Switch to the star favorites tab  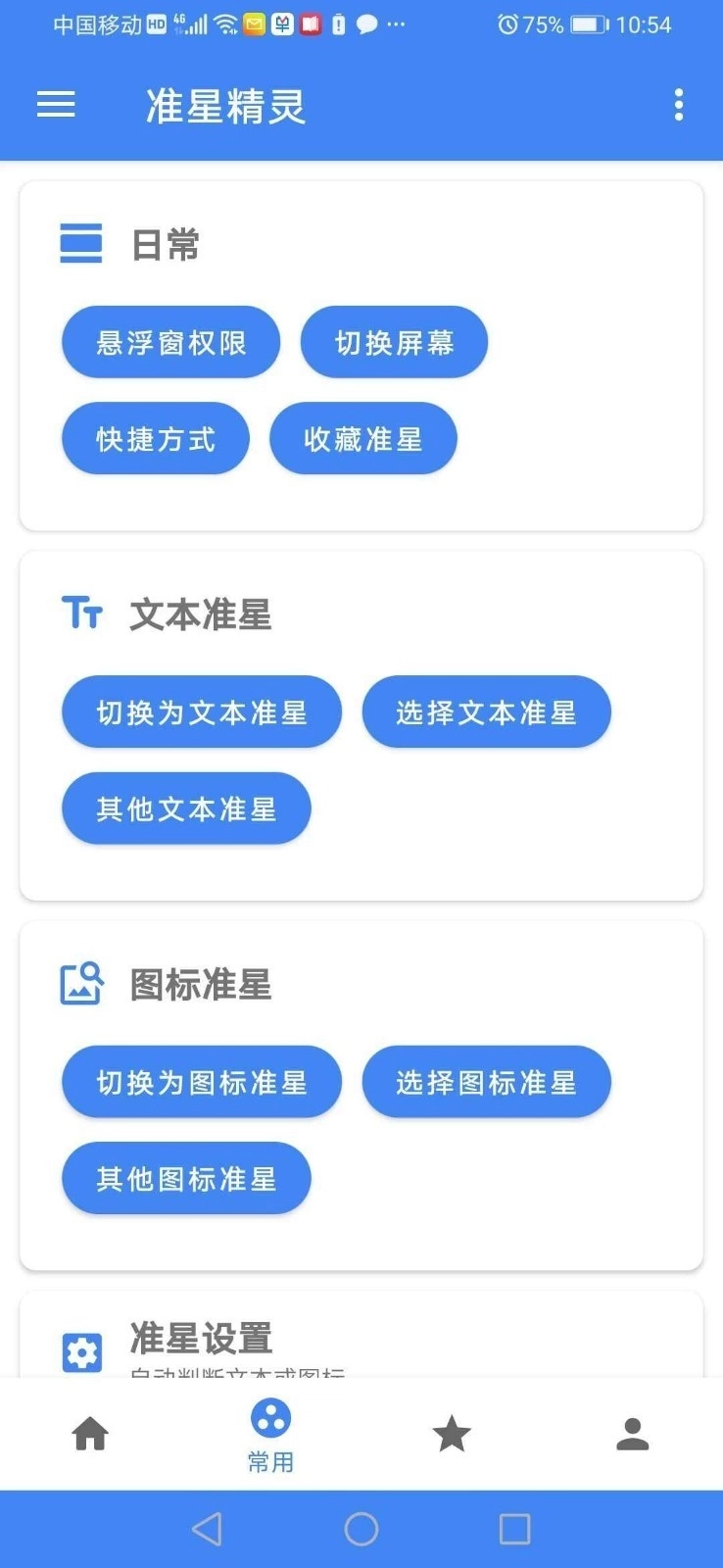(x=452, y=1434)
